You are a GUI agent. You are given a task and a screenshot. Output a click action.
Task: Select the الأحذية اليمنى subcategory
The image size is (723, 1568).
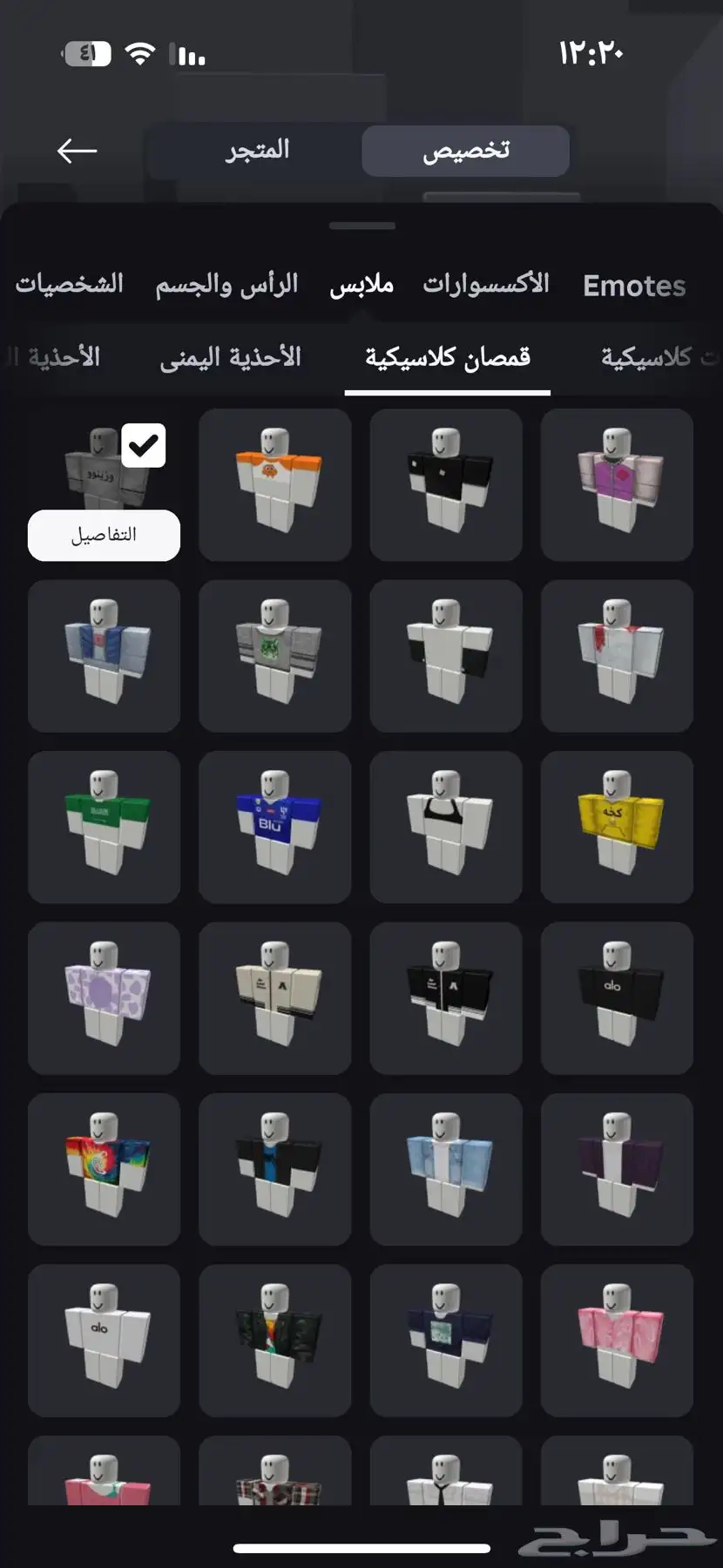pyautogui.click(x=230, y=358)
